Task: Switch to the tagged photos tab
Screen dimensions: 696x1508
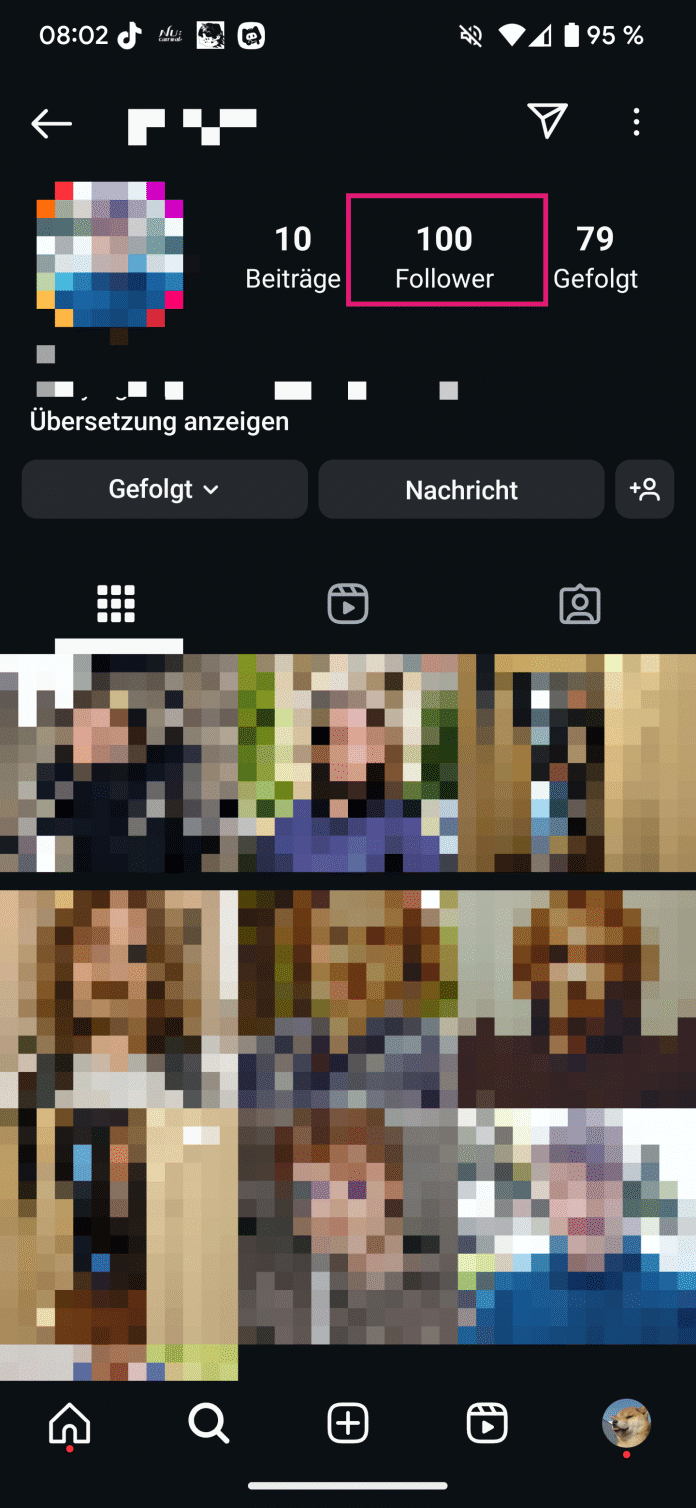Action: [x=580, y=604]
